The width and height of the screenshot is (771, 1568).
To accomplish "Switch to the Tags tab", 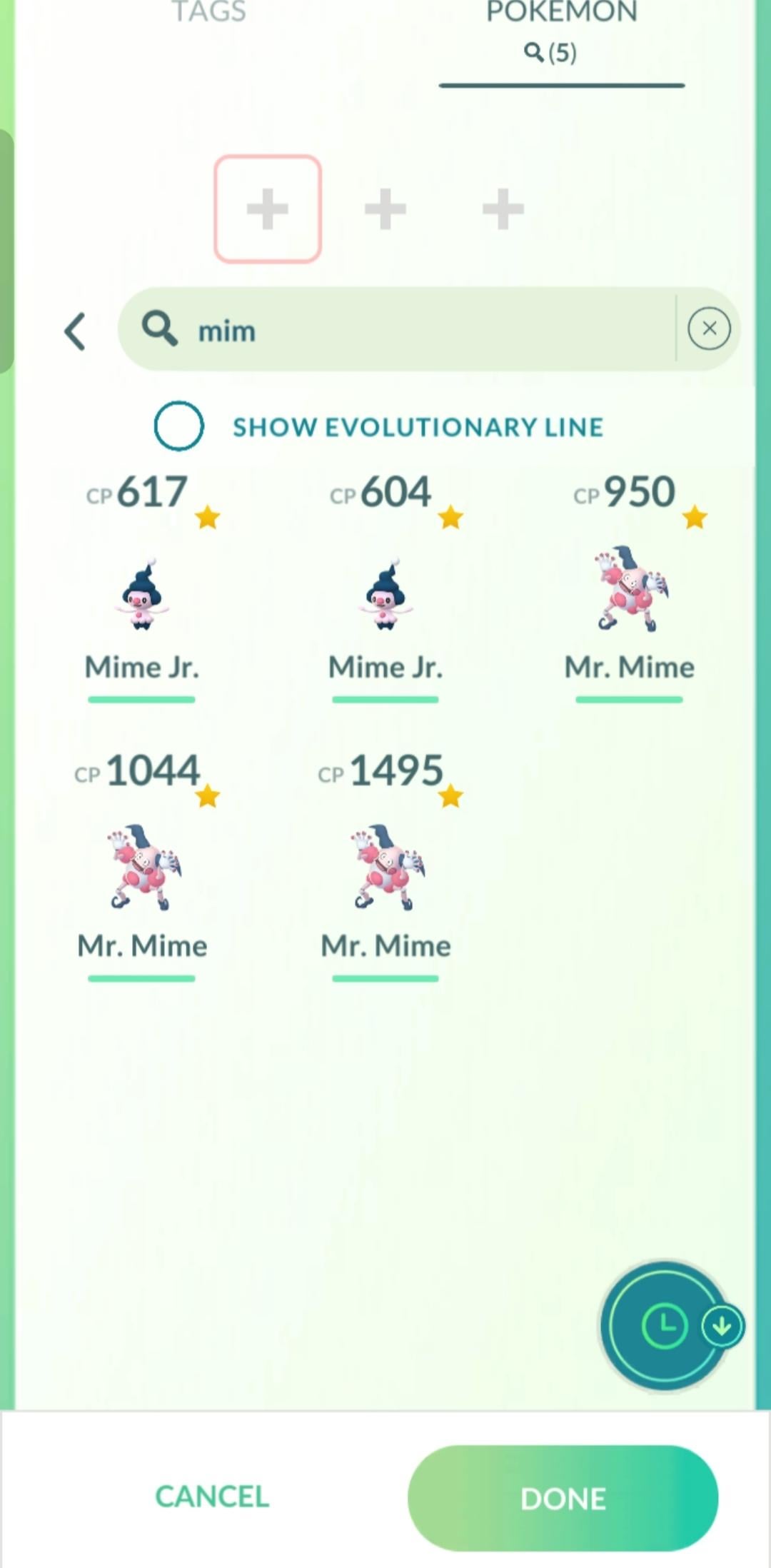I will (209, 13).
